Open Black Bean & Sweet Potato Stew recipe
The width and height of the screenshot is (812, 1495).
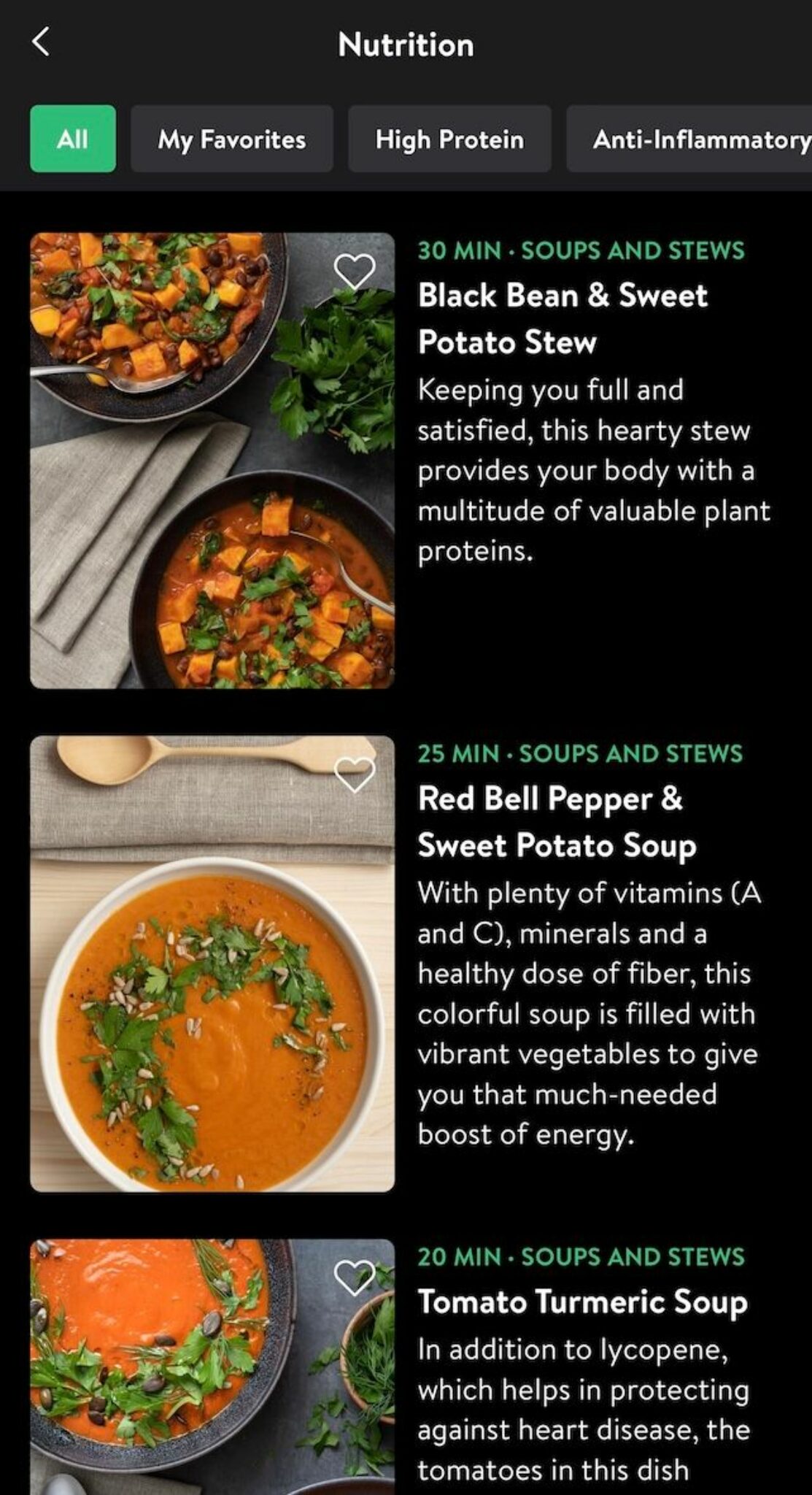point(562,318)
